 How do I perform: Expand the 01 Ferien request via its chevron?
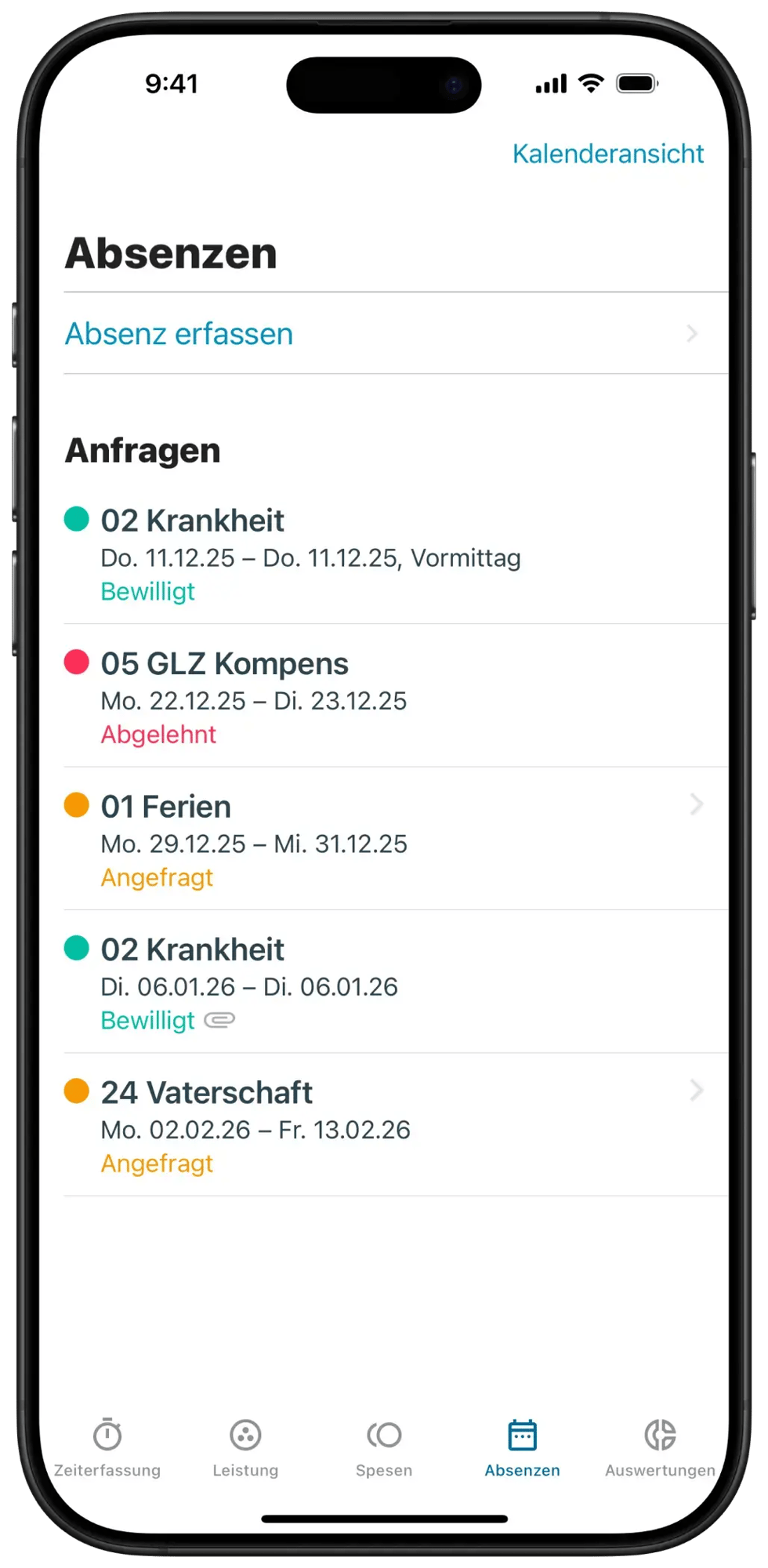tap(696, 805)
